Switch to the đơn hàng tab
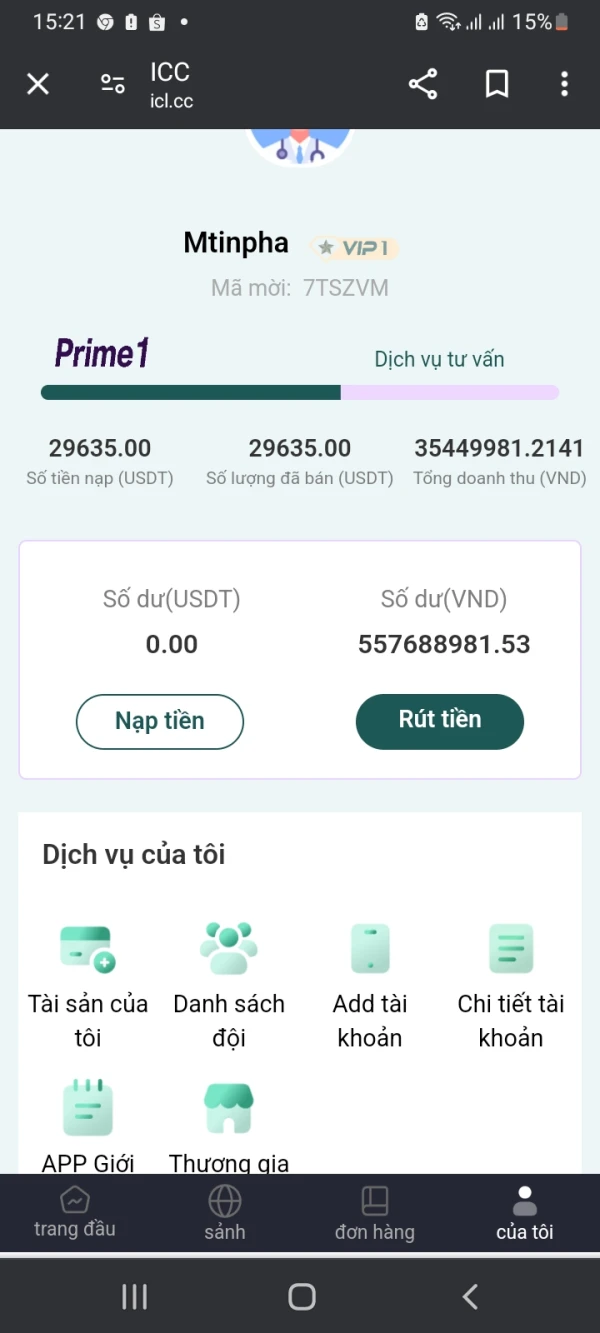The width and height of the screenshot is (600, 1333). click(x=375, y=1213)
